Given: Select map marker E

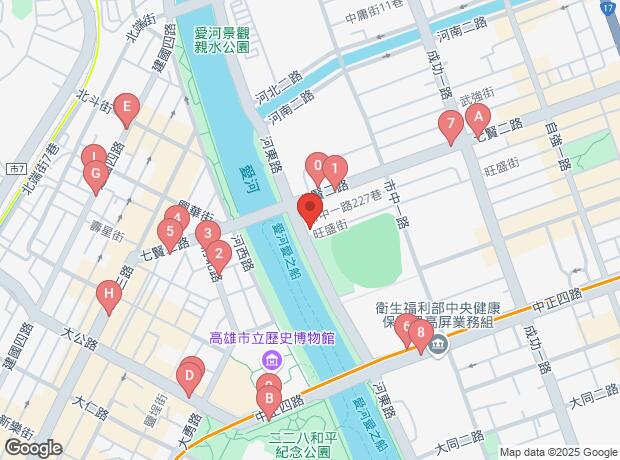Looking at the screenshot, I should (x=125, y=106).
